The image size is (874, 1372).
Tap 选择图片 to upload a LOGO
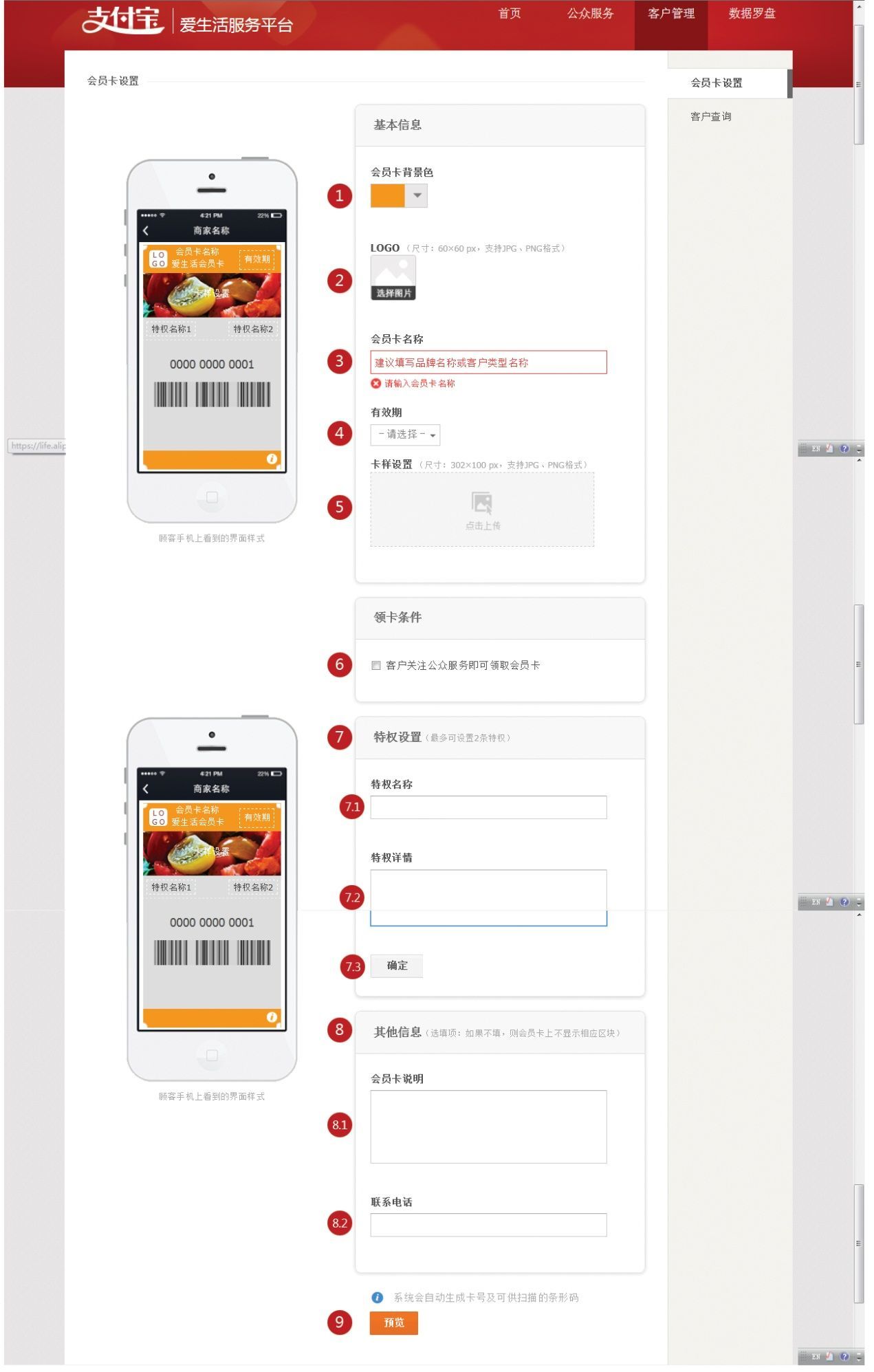[x=393, y=279]
